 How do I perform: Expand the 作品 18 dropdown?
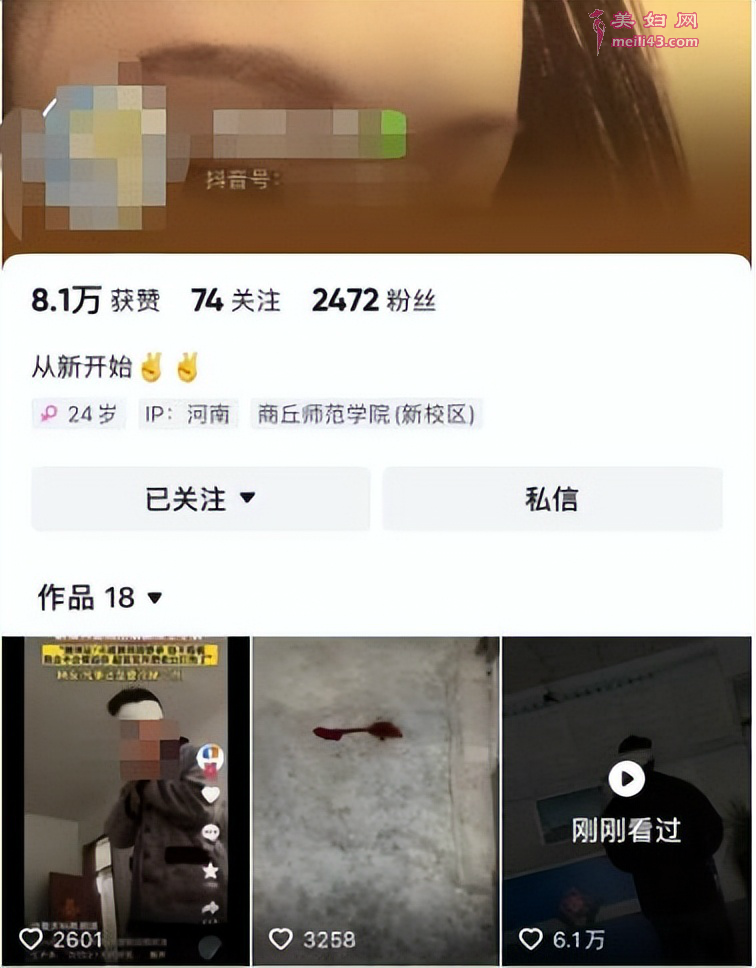point(100,598)
